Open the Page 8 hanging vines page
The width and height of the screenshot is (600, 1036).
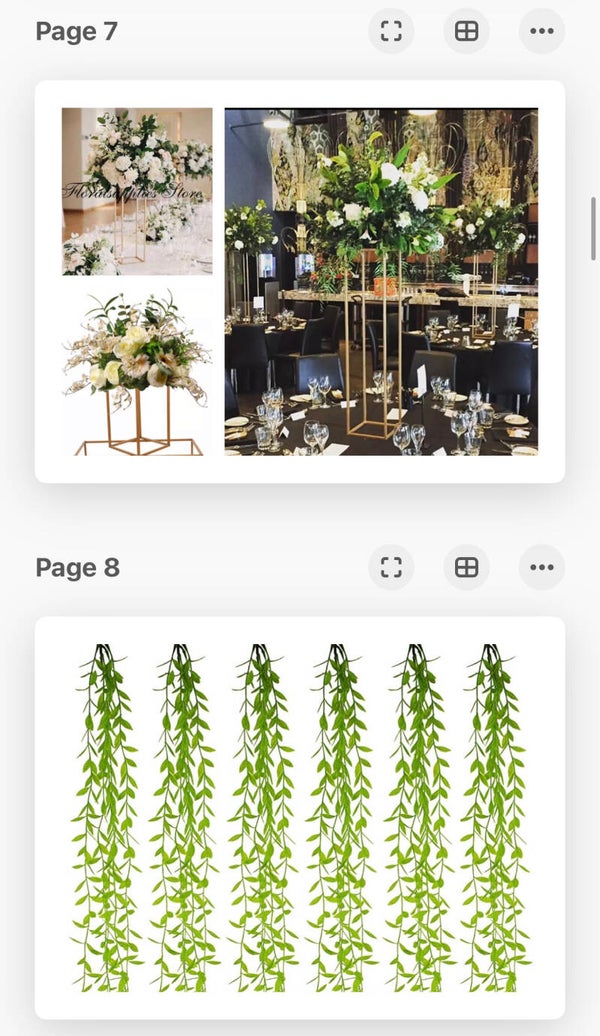(300, 818)
